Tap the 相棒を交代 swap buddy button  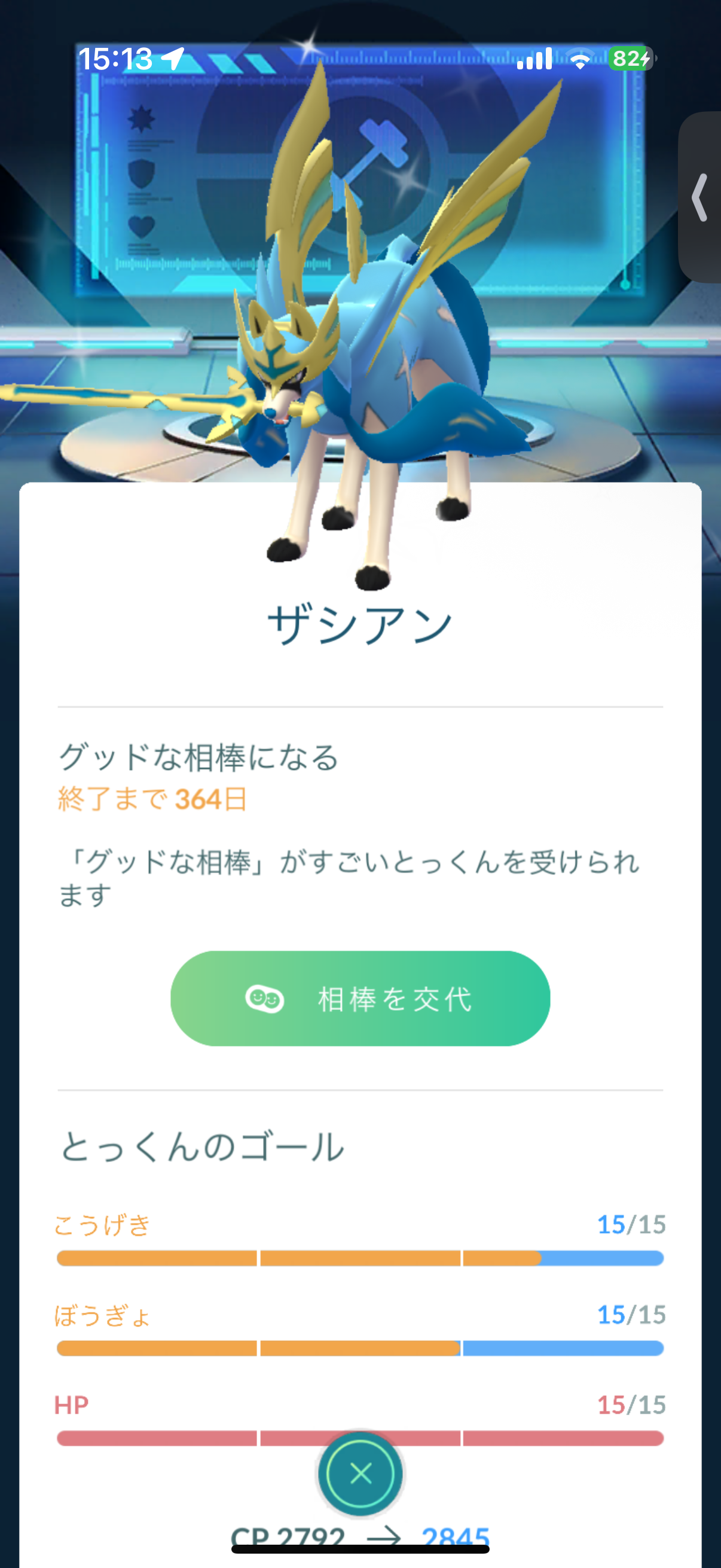point(360,999)
